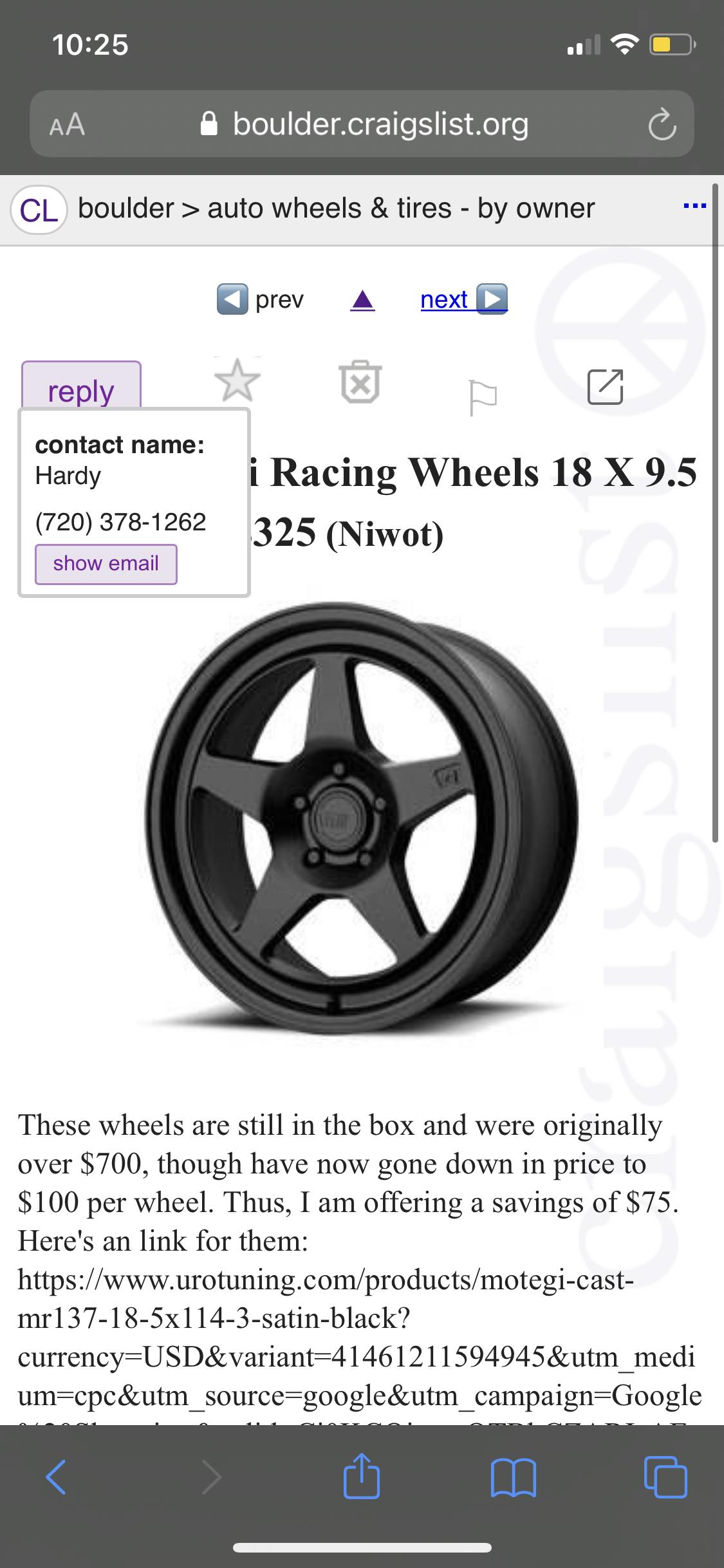Hide this posting with the trash icon
724x1568 pixels.
click(360, 382)
